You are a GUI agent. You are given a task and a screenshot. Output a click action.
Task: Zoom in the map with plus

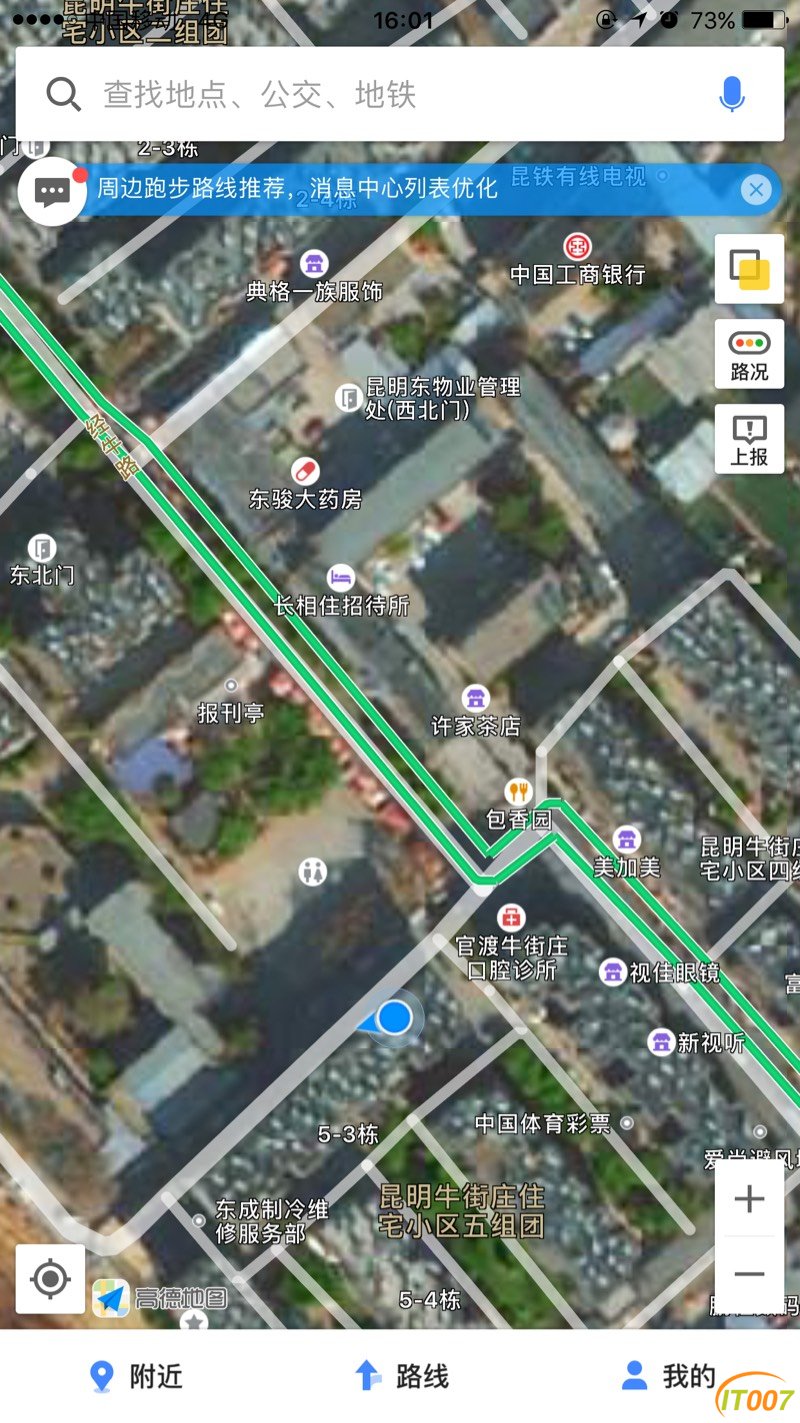point(749,1198)
